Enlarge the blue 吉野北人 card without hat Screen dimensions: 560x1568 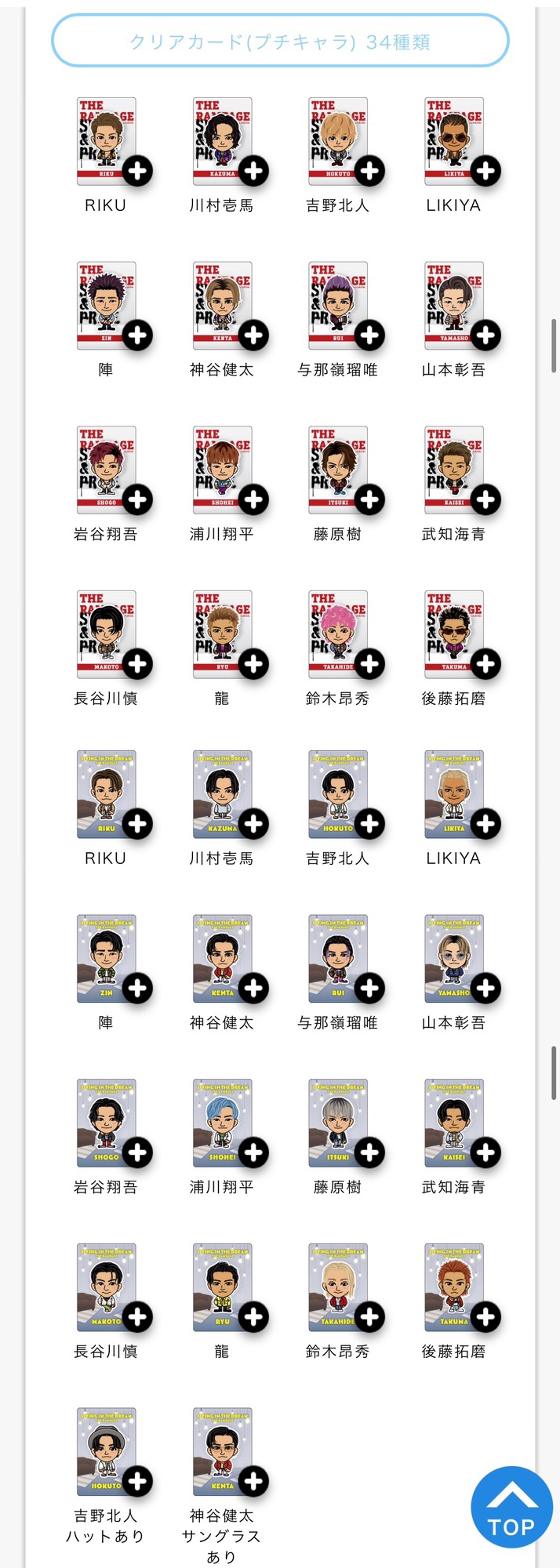[x=339, y=795]
